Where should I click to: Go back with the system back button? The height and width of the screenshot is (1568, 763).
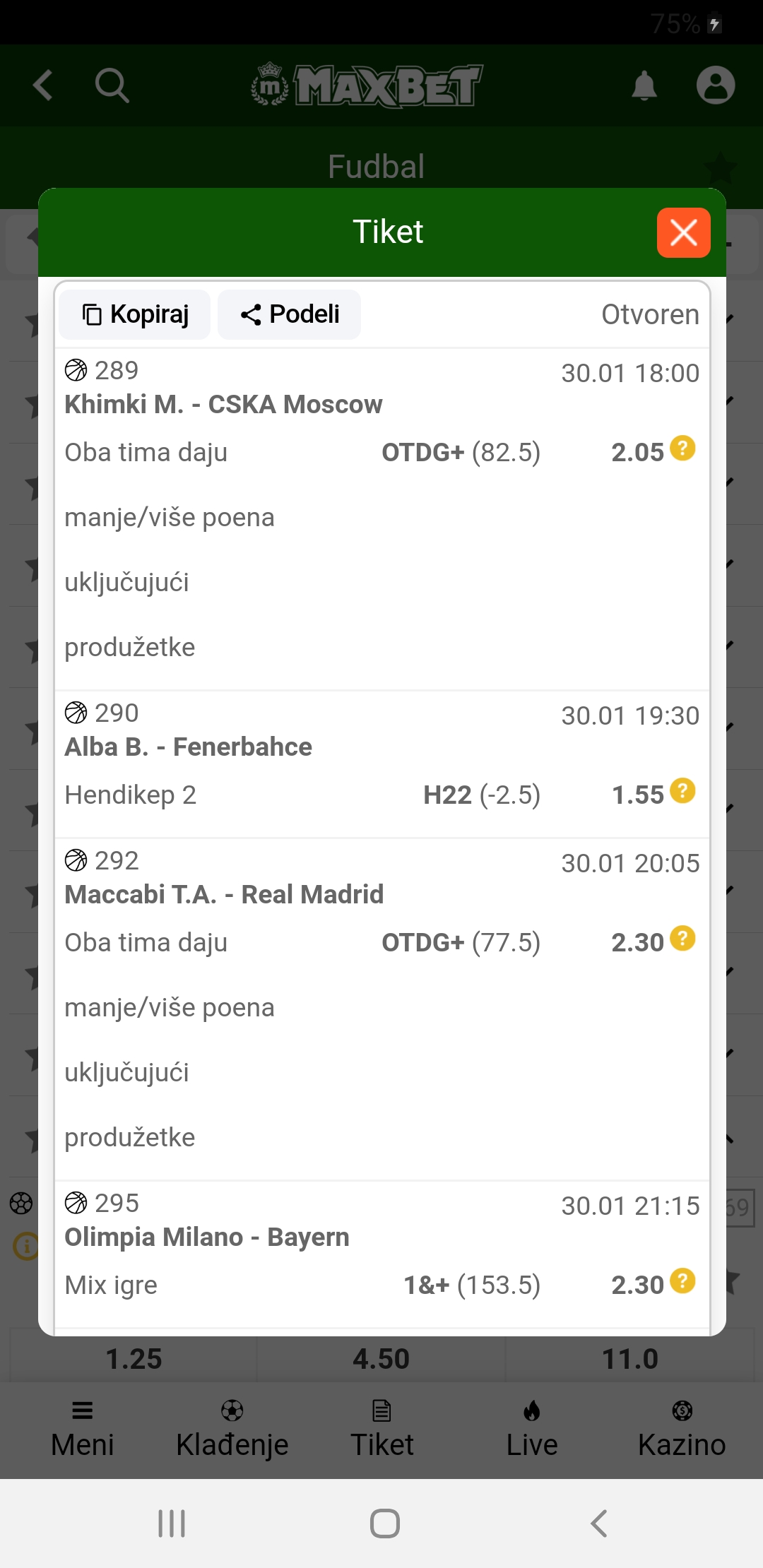599,1524
